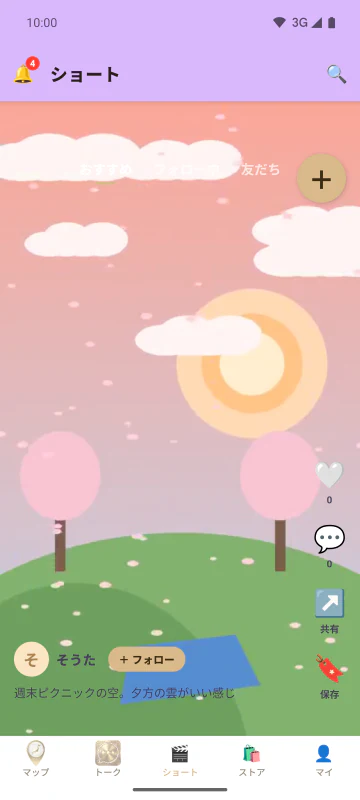Switch to the おすすめ tab

click(x=106, y=170)
